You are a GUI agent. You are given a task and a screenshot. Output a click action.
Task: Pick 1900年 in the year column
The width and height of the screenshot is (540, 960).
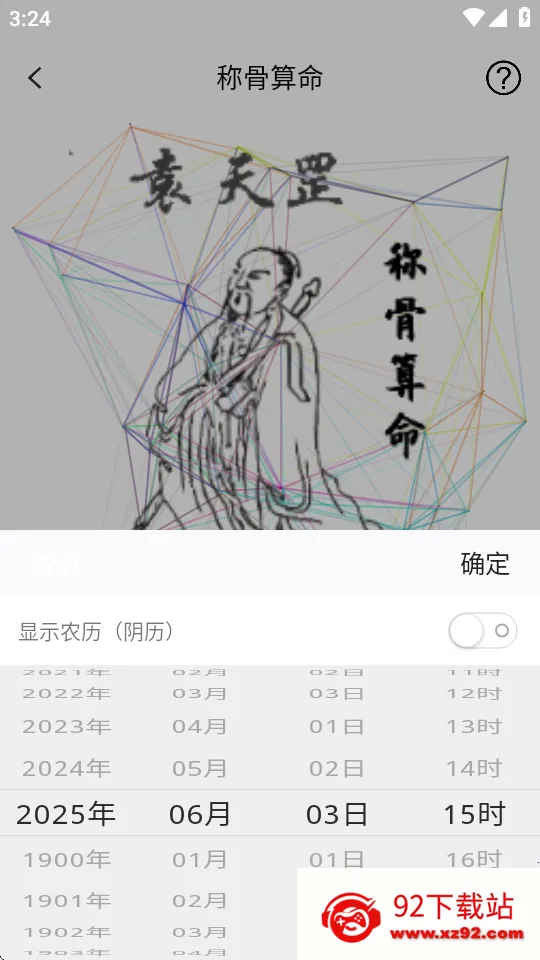click(66, 860)
